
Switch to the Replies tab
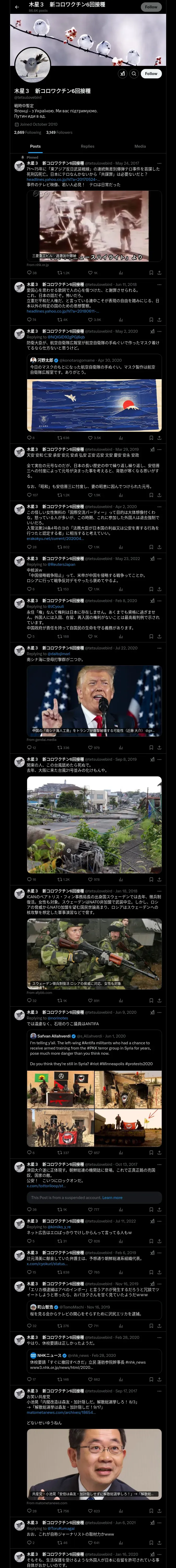(87, 146)
